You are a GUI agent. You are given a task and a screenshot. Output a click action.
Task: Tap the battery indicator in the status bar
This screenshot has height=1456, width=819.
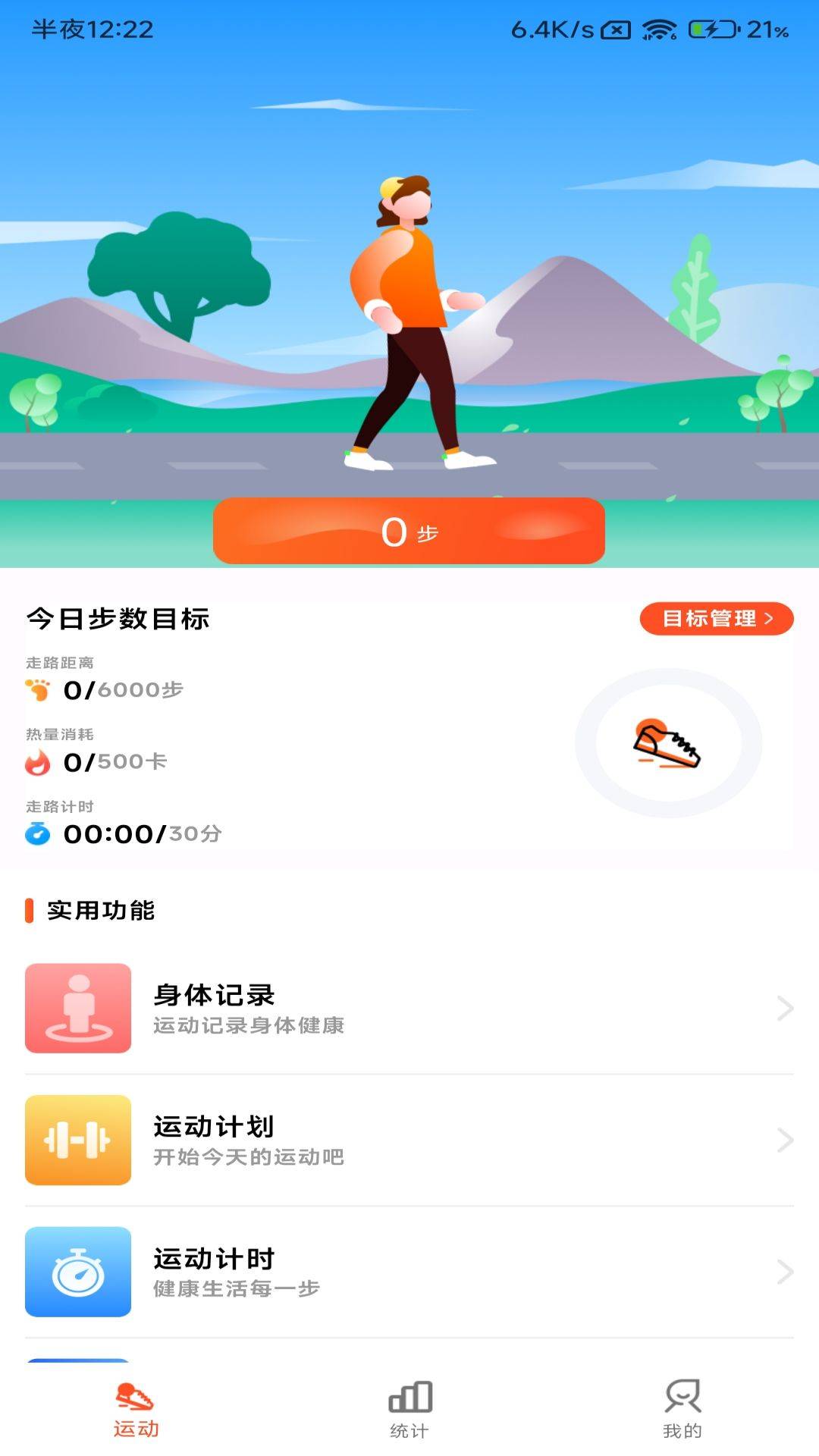click(x=711, y=30)
